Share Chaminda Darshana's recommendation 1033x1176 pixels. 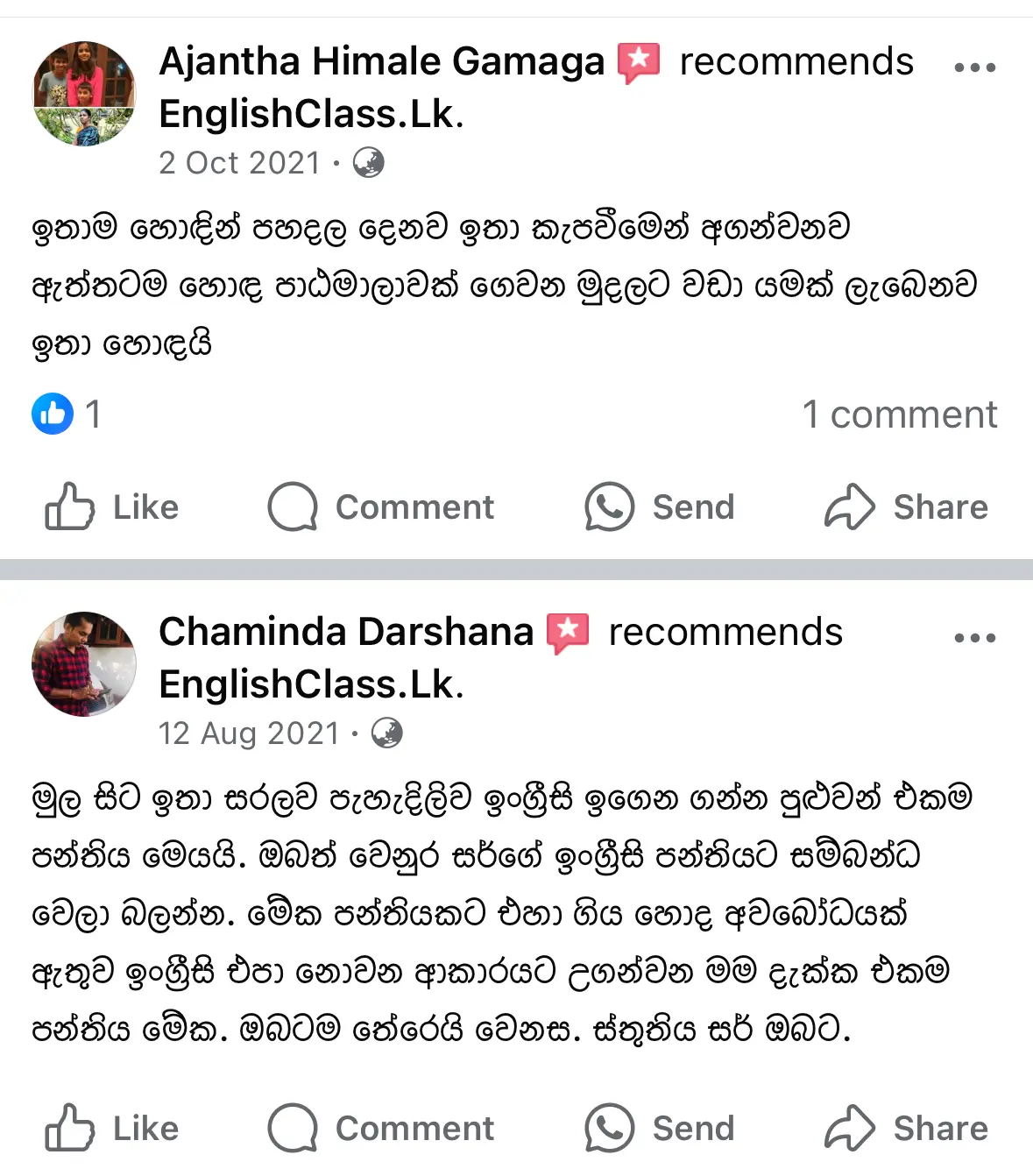pyautogui.click(x=906, y=1129)
